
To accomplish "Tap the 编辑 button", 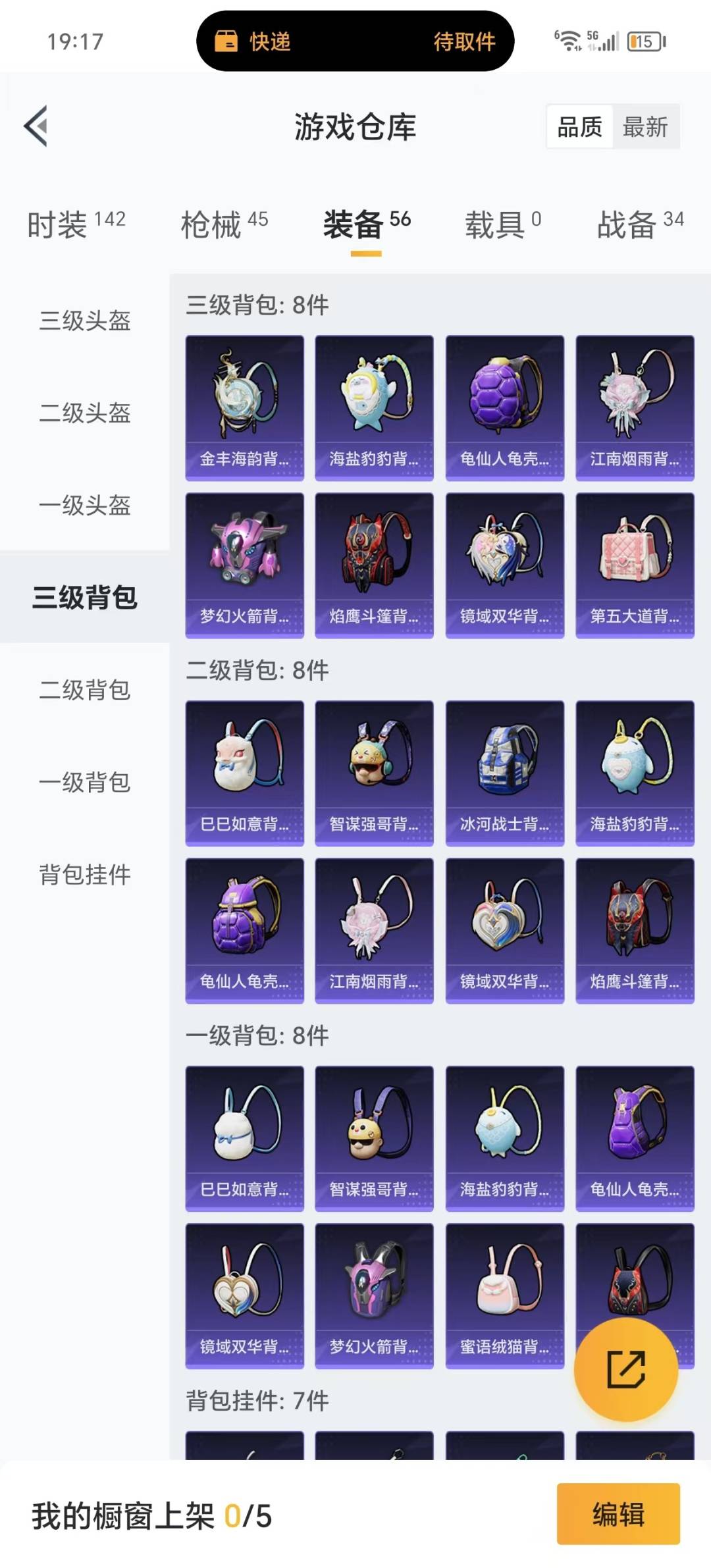I will point(618,1514).
